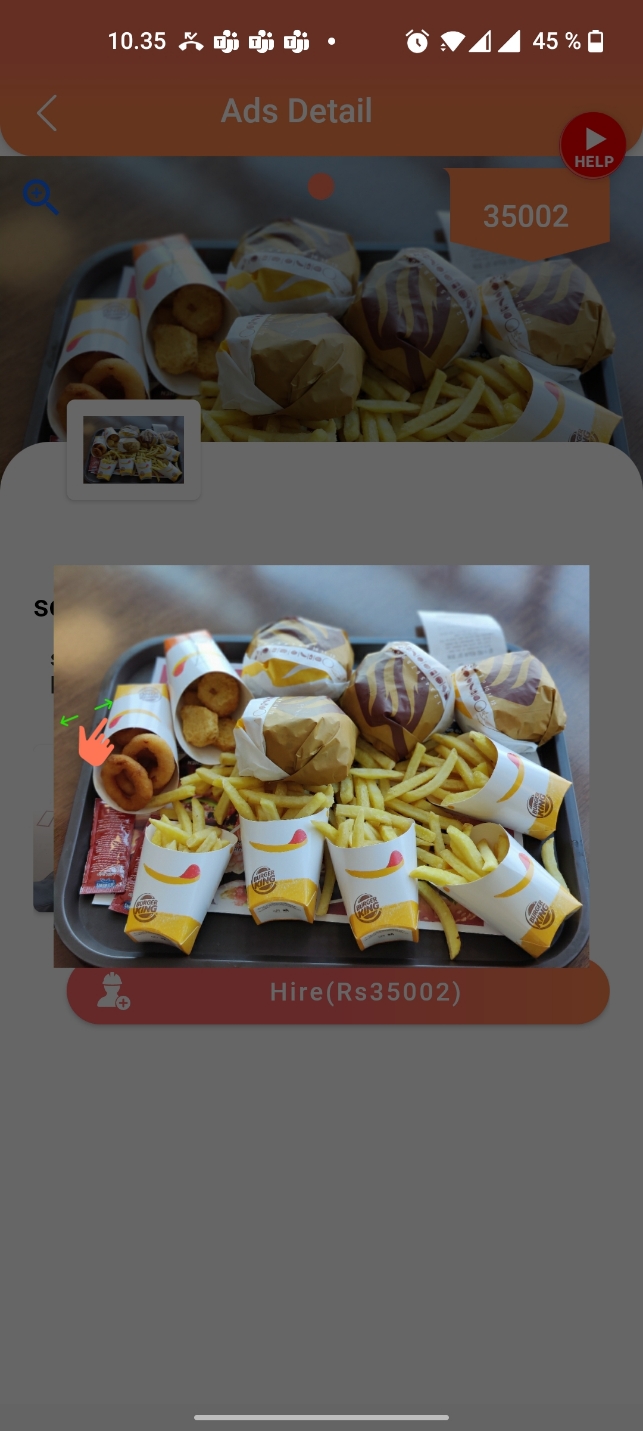The width and height of the screenshot is (643, 1431).
Task: Tap the magnifier zoom icon
Action: coord(41,196)
